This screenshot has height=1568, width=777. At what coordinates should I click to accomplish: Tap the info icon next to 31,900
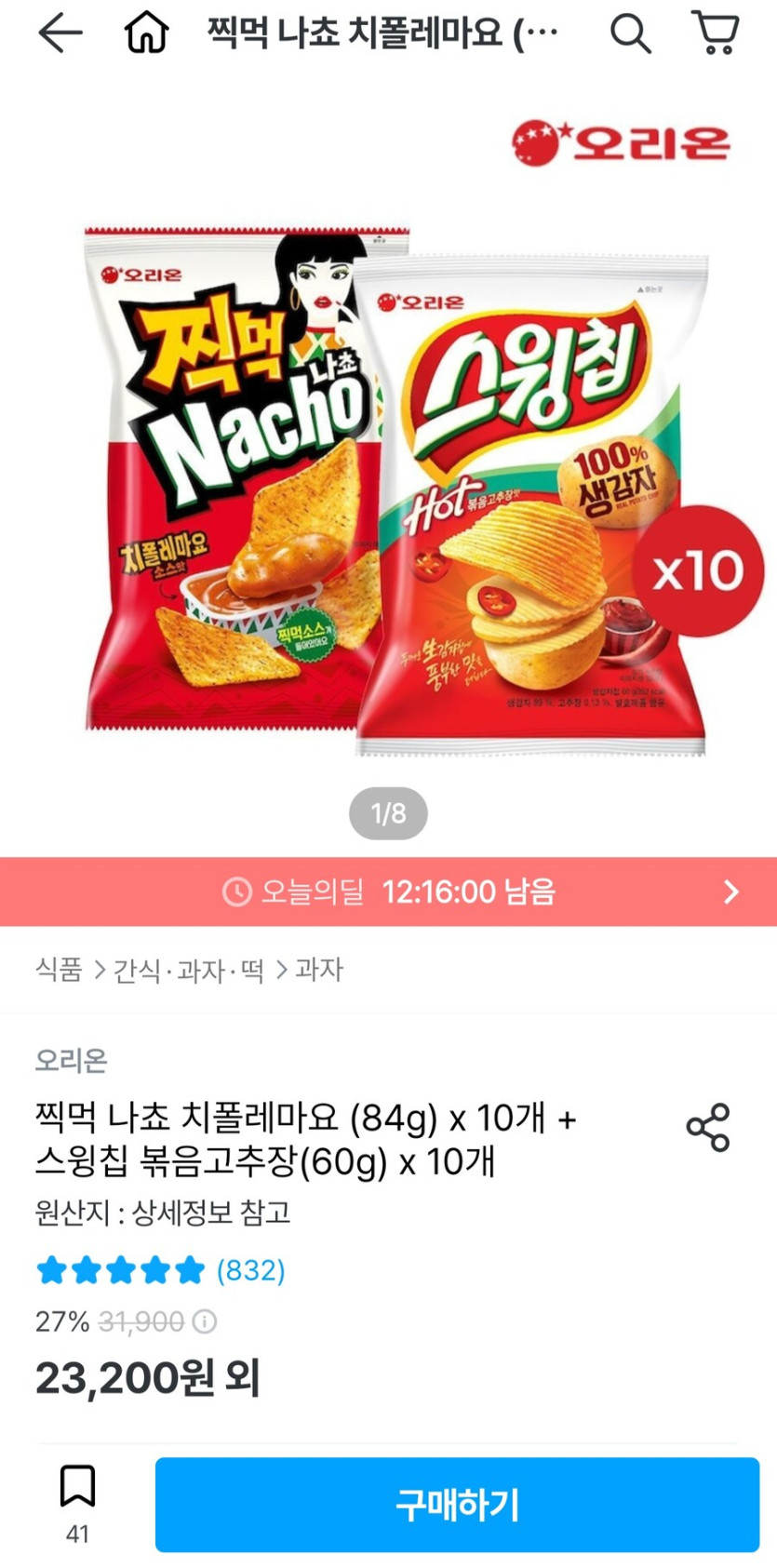click(x=203, y=1322)
